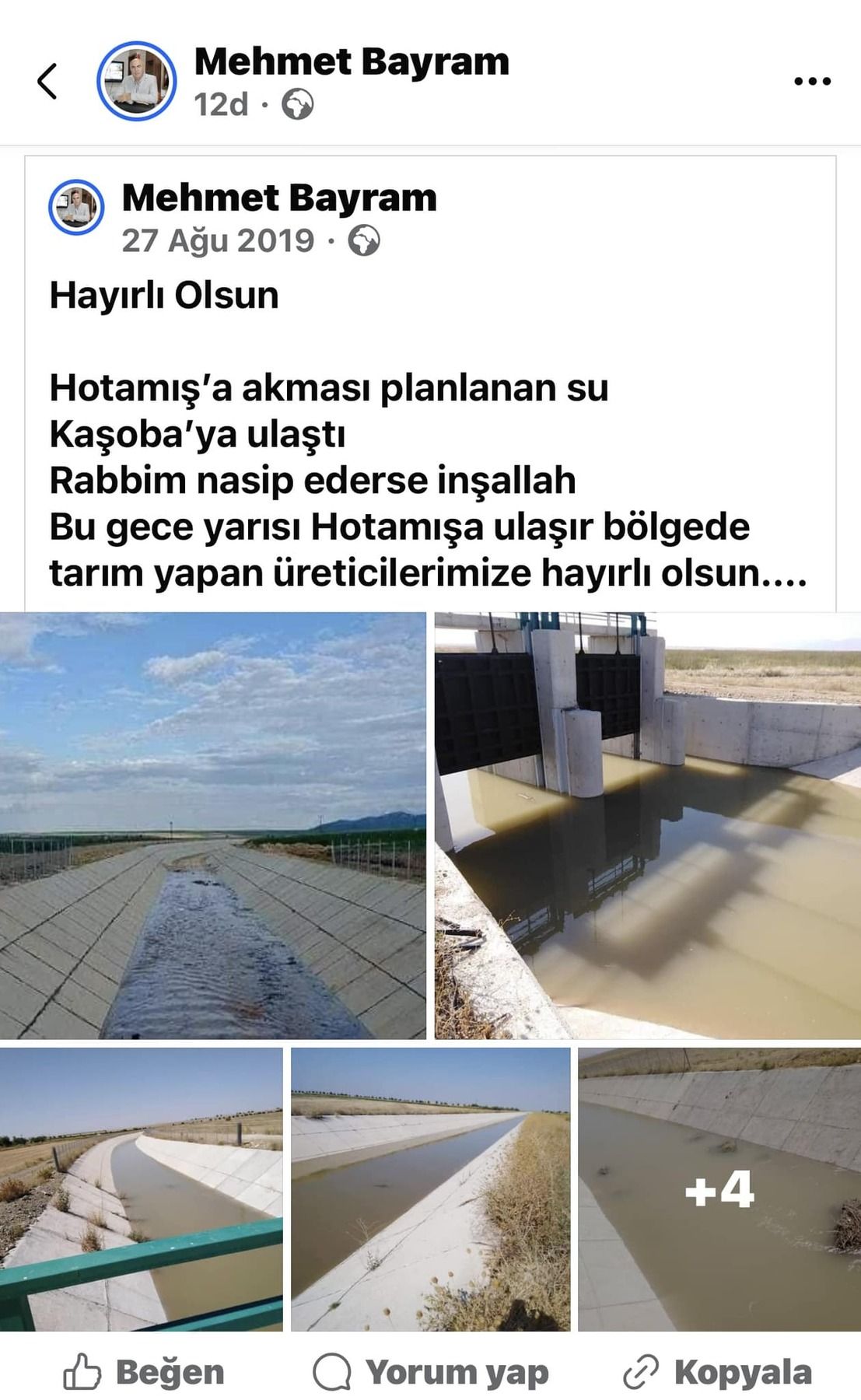This screenshot has height=1400, width=861.
Task: Open the canal photo with flowing water under clouds
Action: click(212, 825)
